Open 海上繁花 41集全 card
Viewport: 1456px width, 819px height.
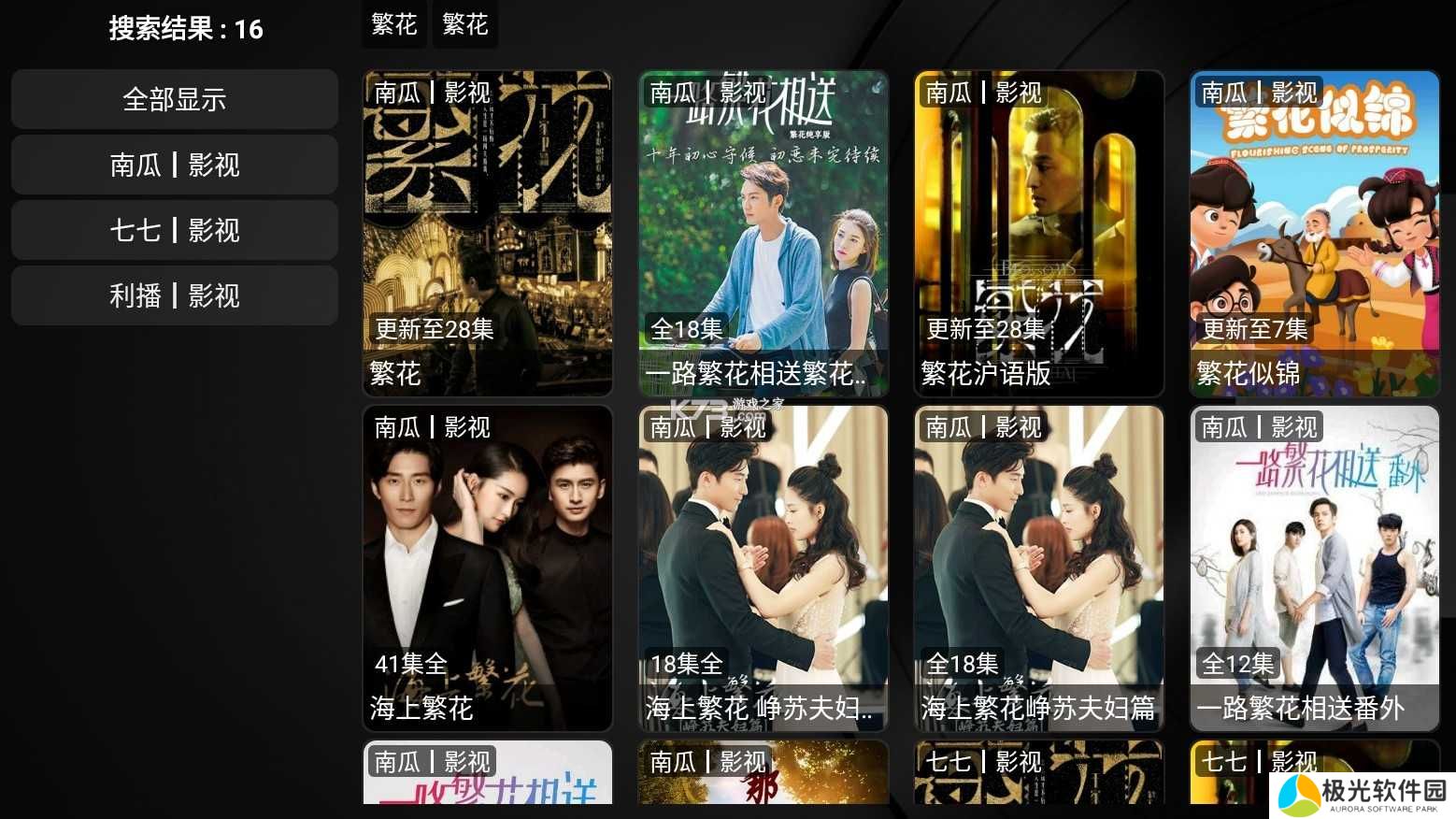[x=487, y=568]
